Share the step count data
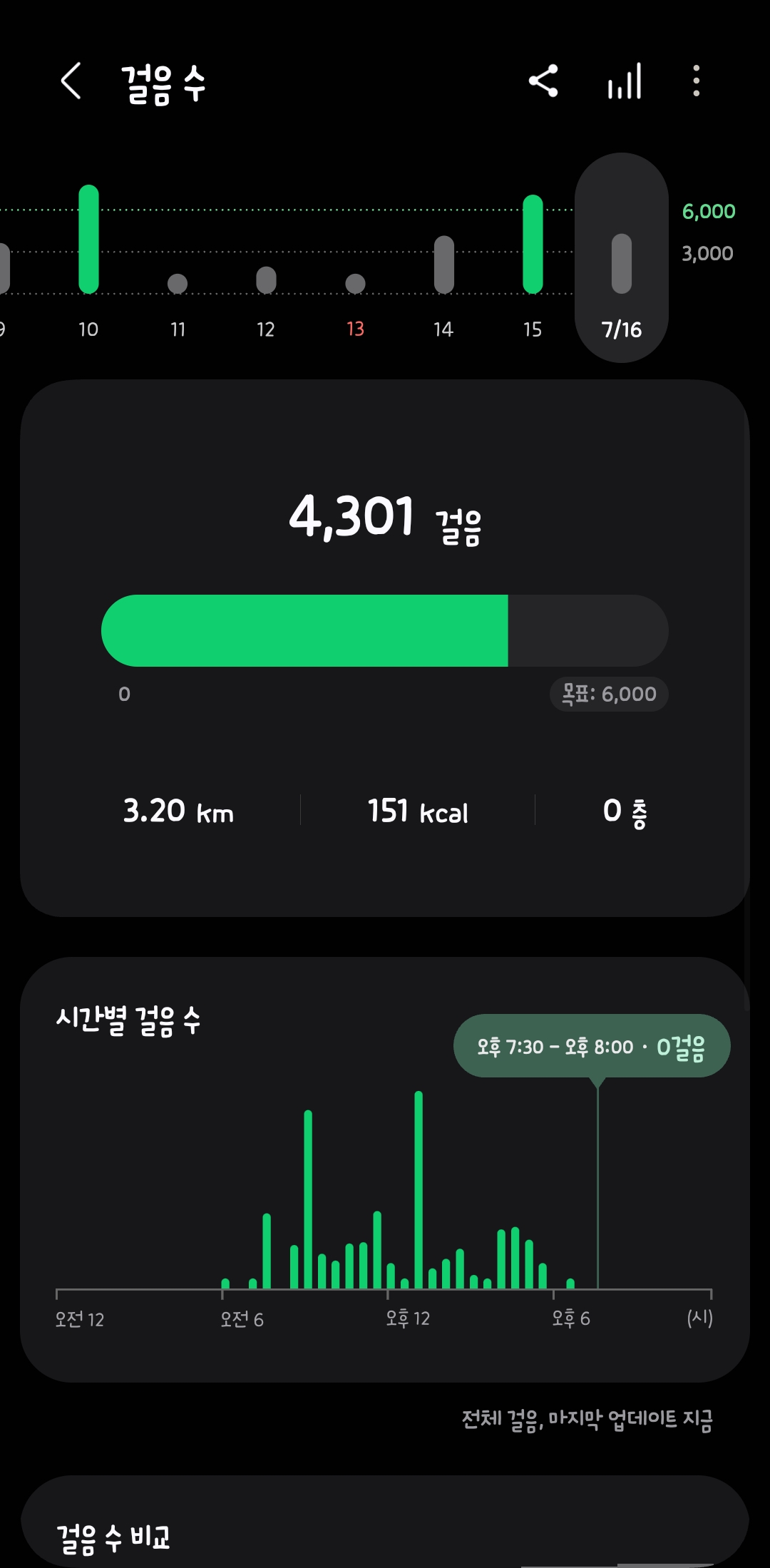The image size is (770, 1568). tap(543, 81)
